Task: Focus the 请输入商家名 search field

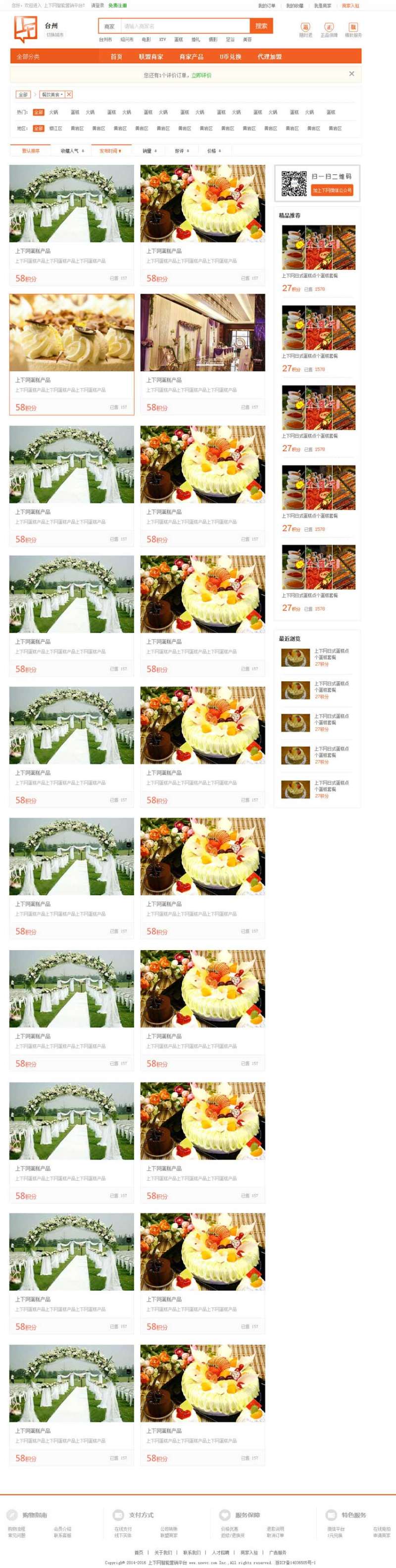Action: tap(184, 26)
